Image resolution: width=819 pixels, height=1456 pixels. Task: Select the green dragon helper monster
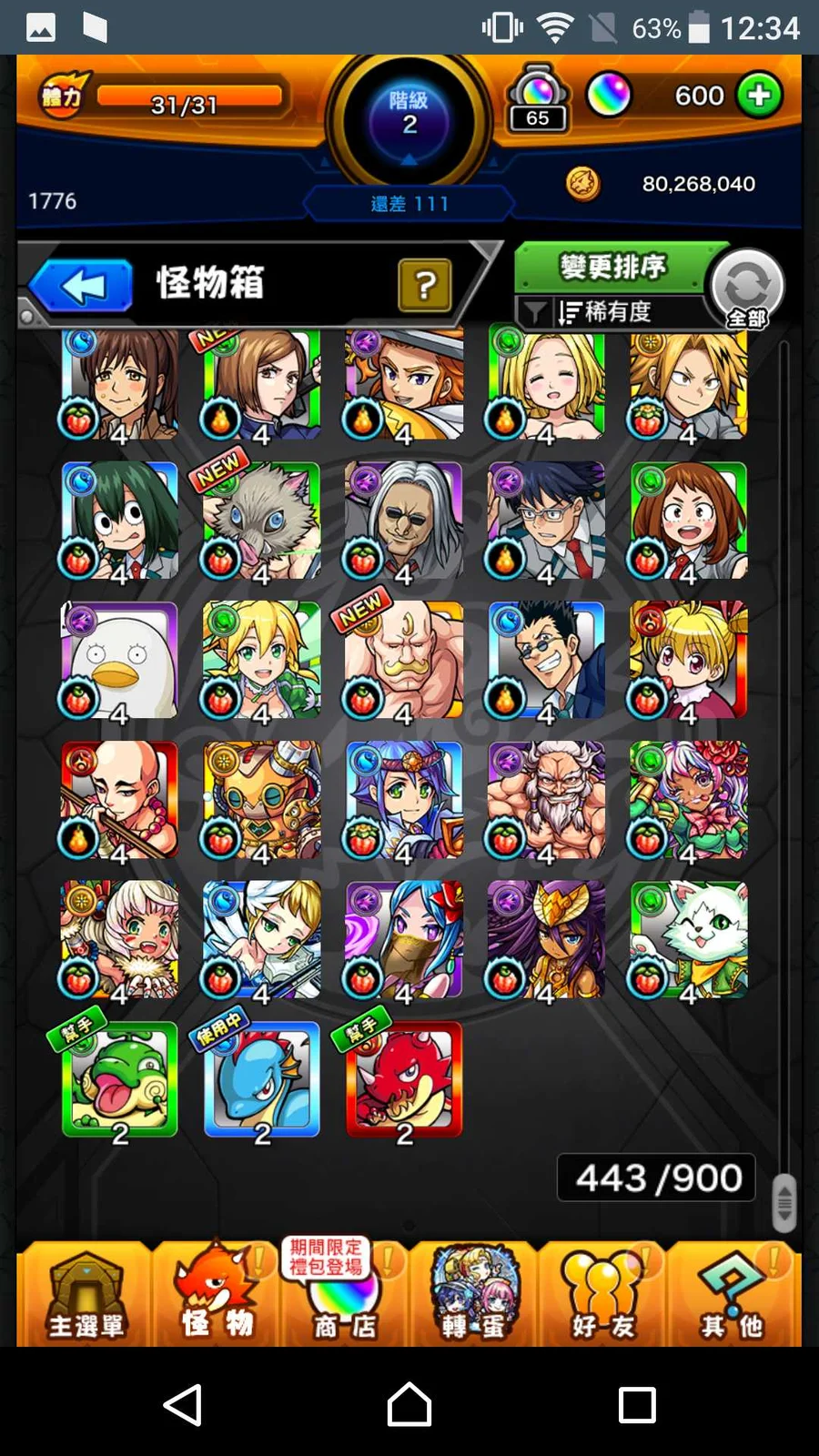pyautogui.click(x=119, y=1079)
